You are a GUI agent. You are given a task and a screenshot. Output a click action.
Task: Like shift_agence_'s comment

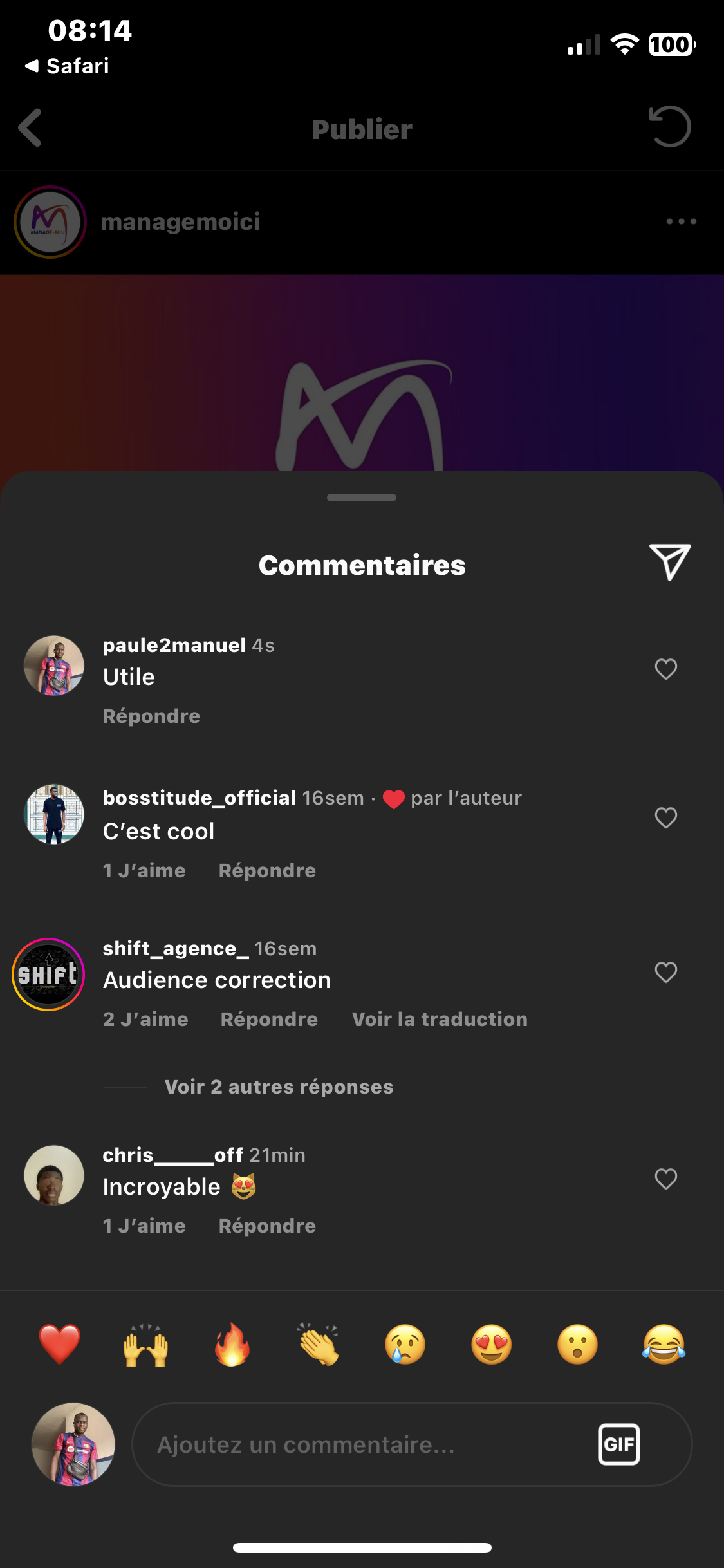click(x=665, y=973)
